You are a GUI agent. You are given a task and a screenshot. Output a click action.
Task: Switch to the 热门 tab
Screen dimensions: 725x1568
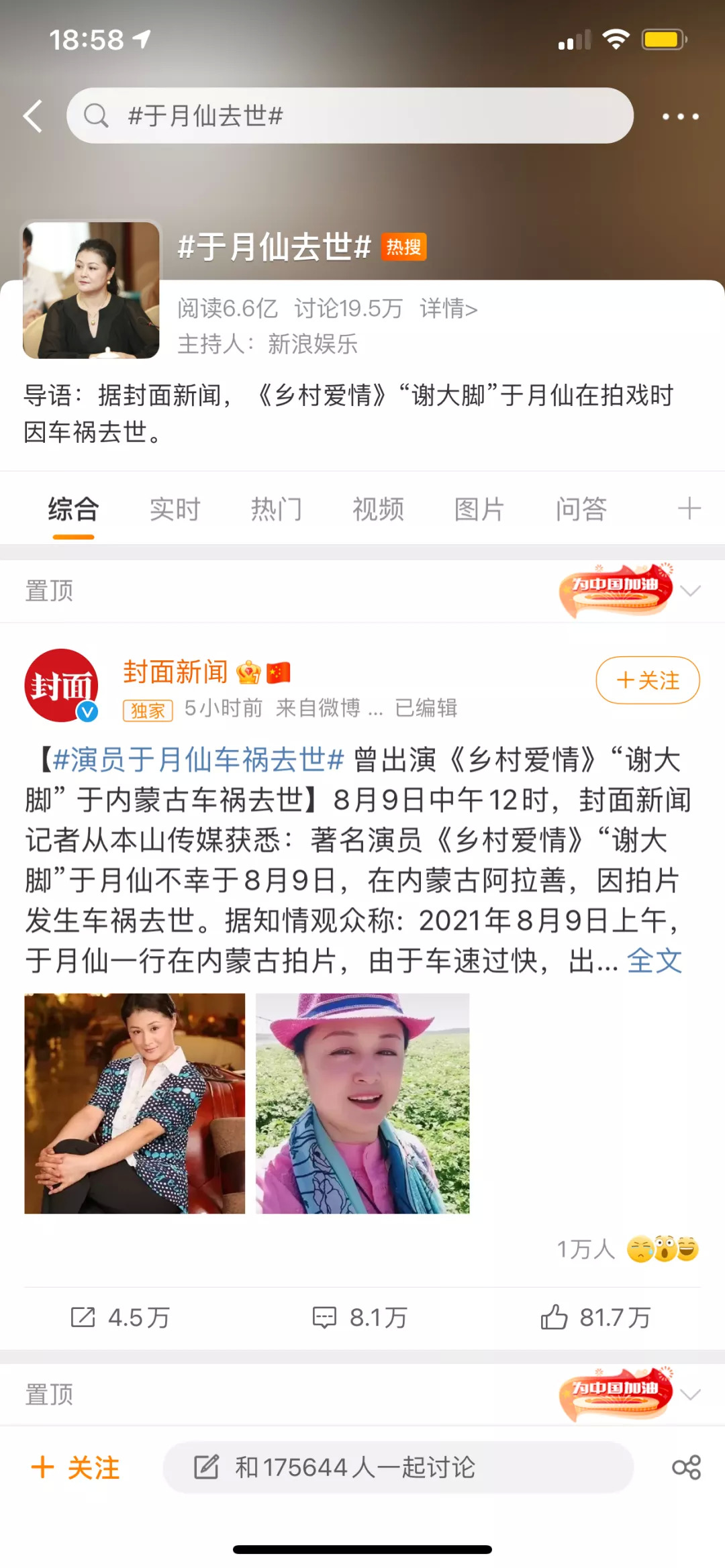click(276, 509)
